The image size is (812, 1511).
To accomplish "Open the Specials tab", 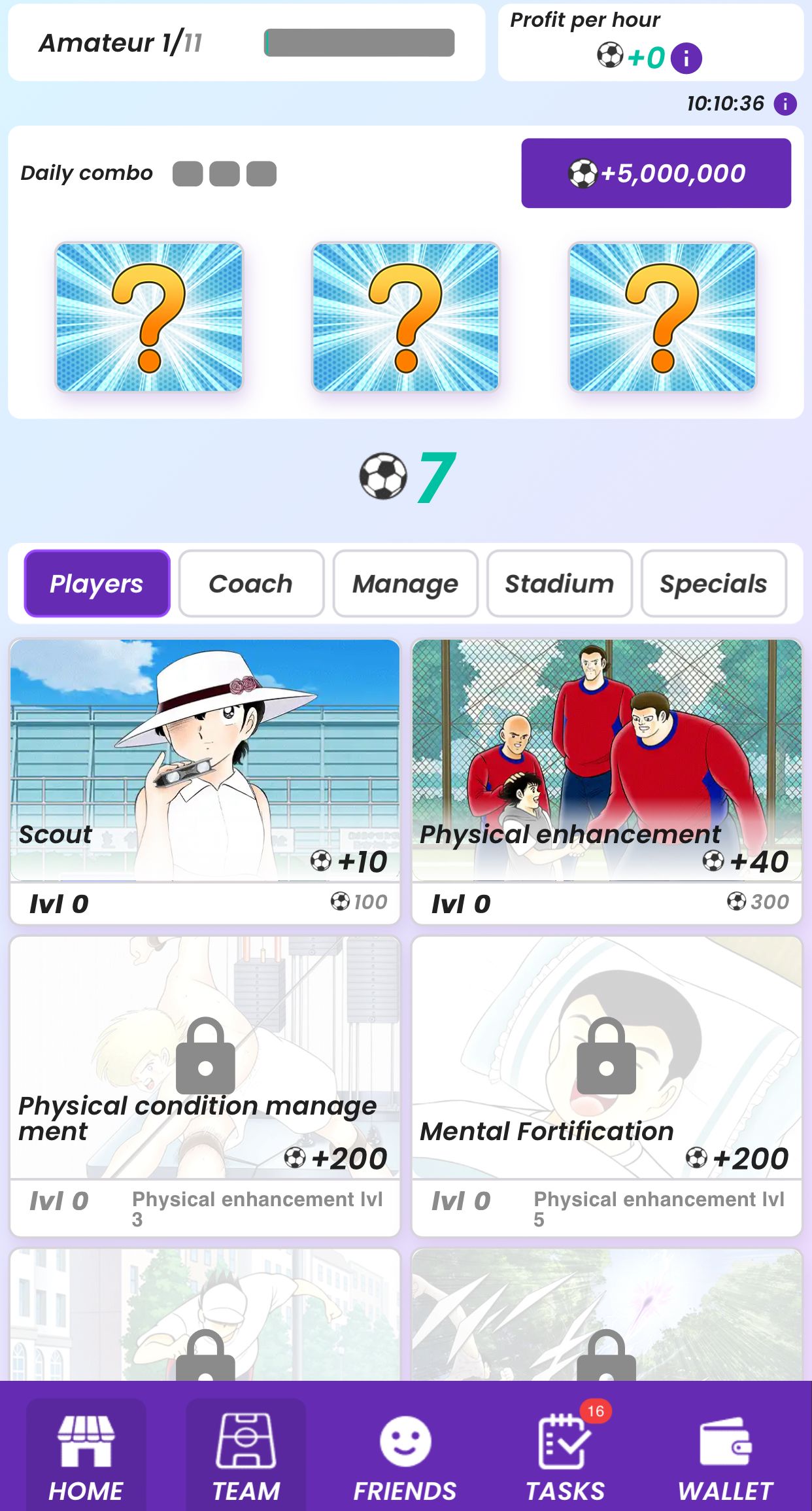I will [714, 583].
